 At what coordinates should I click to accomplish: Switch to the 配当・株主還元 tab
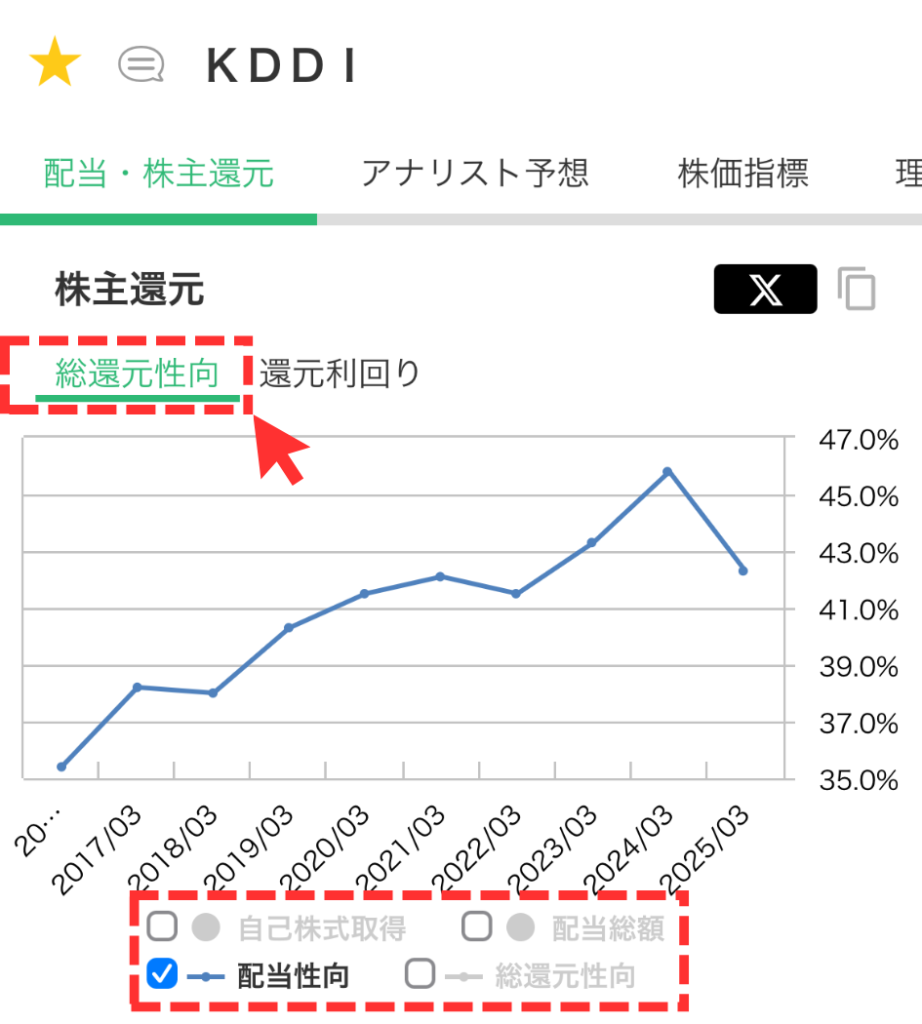(x=159, y=174)
